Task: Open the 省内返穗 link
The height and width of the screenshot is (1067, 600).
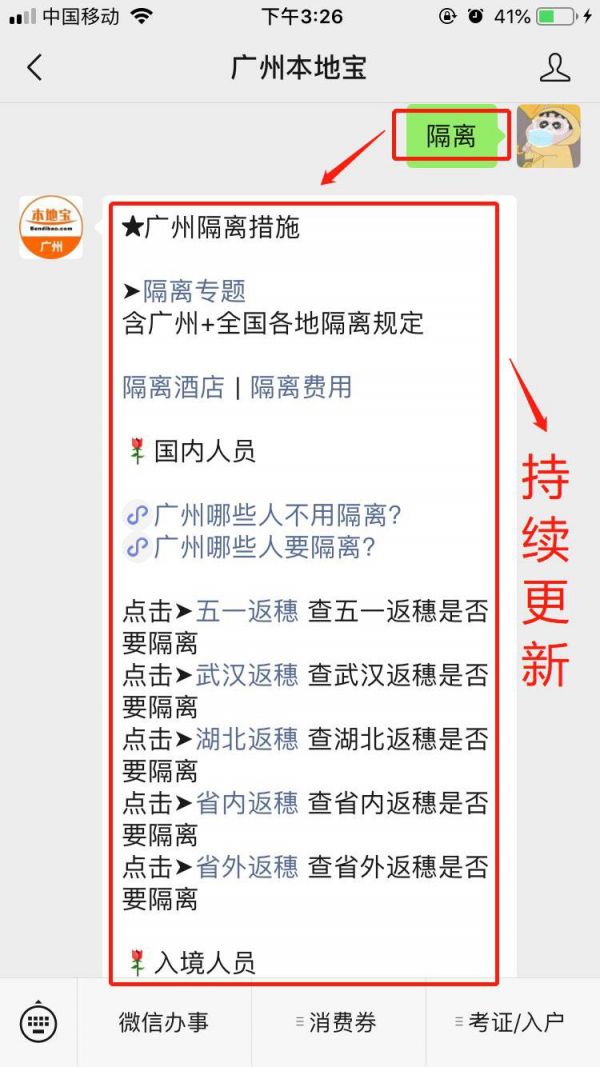Action: (247, 804)
